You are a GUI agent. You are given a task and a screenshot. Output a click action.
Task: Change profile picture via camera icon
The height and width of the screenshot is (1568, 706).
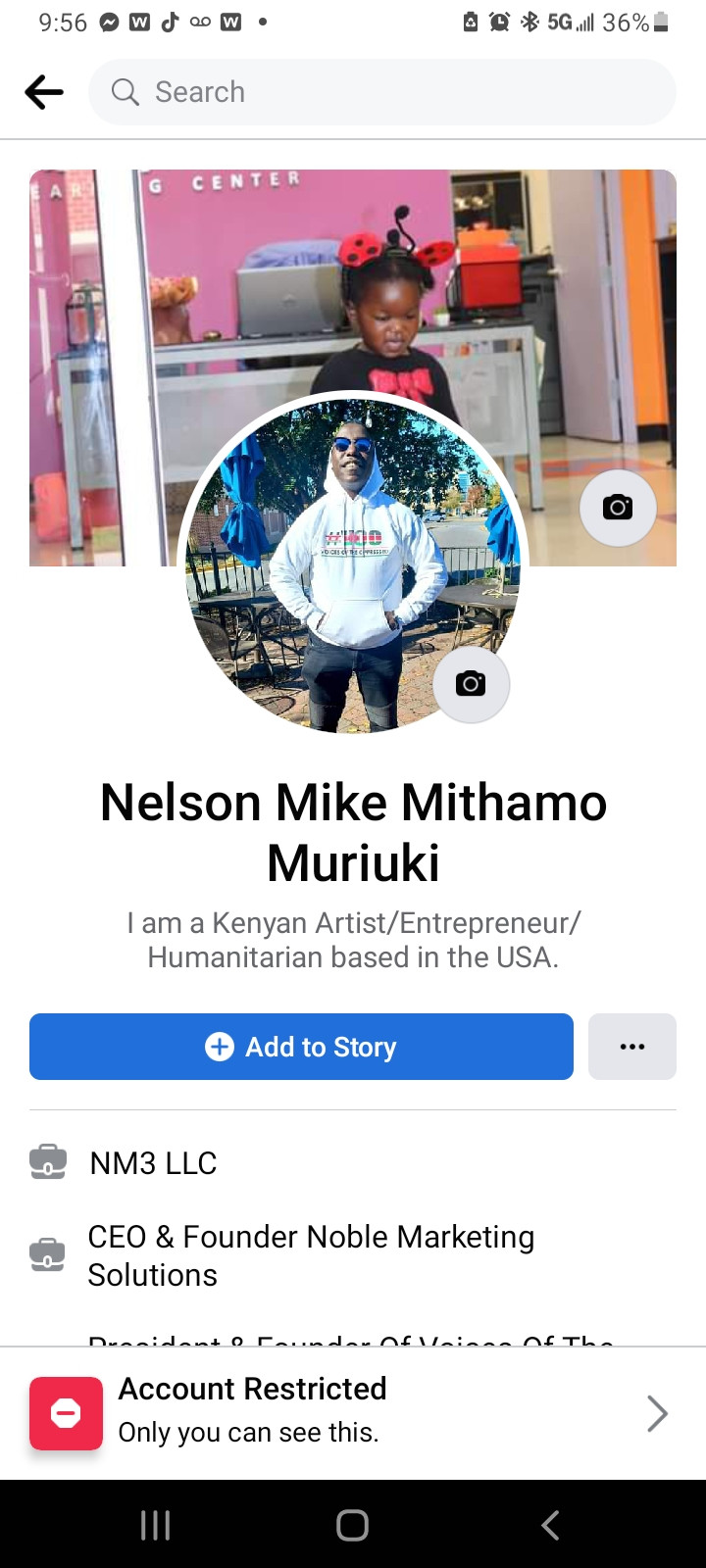pos(471,684)
